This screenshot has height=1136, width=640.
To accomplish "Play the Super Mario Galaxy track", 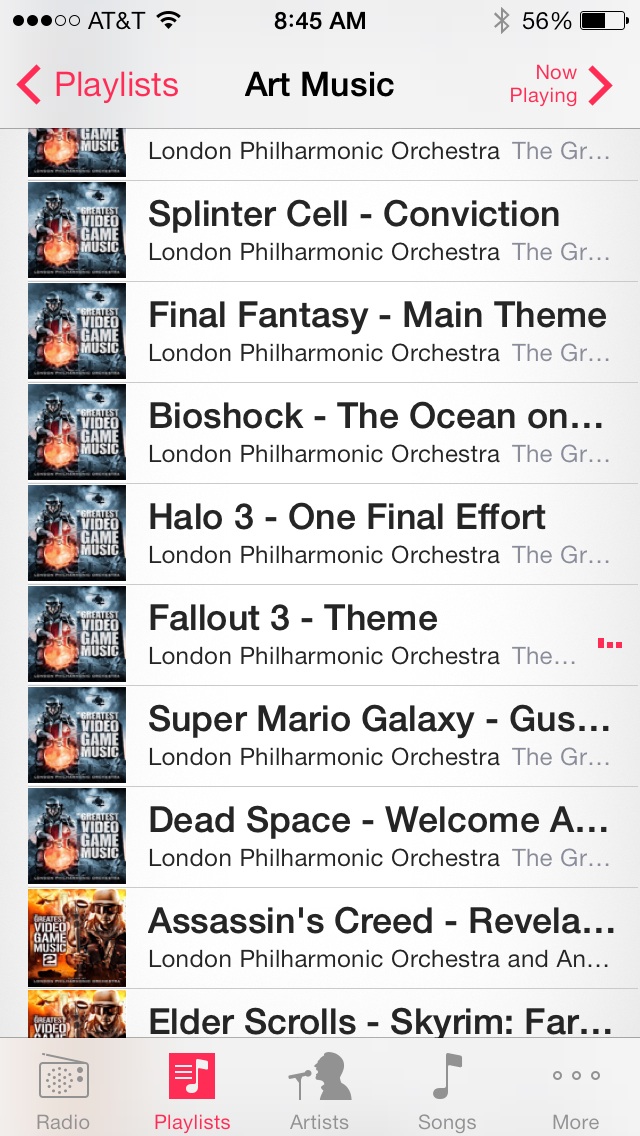I will 320,736.
